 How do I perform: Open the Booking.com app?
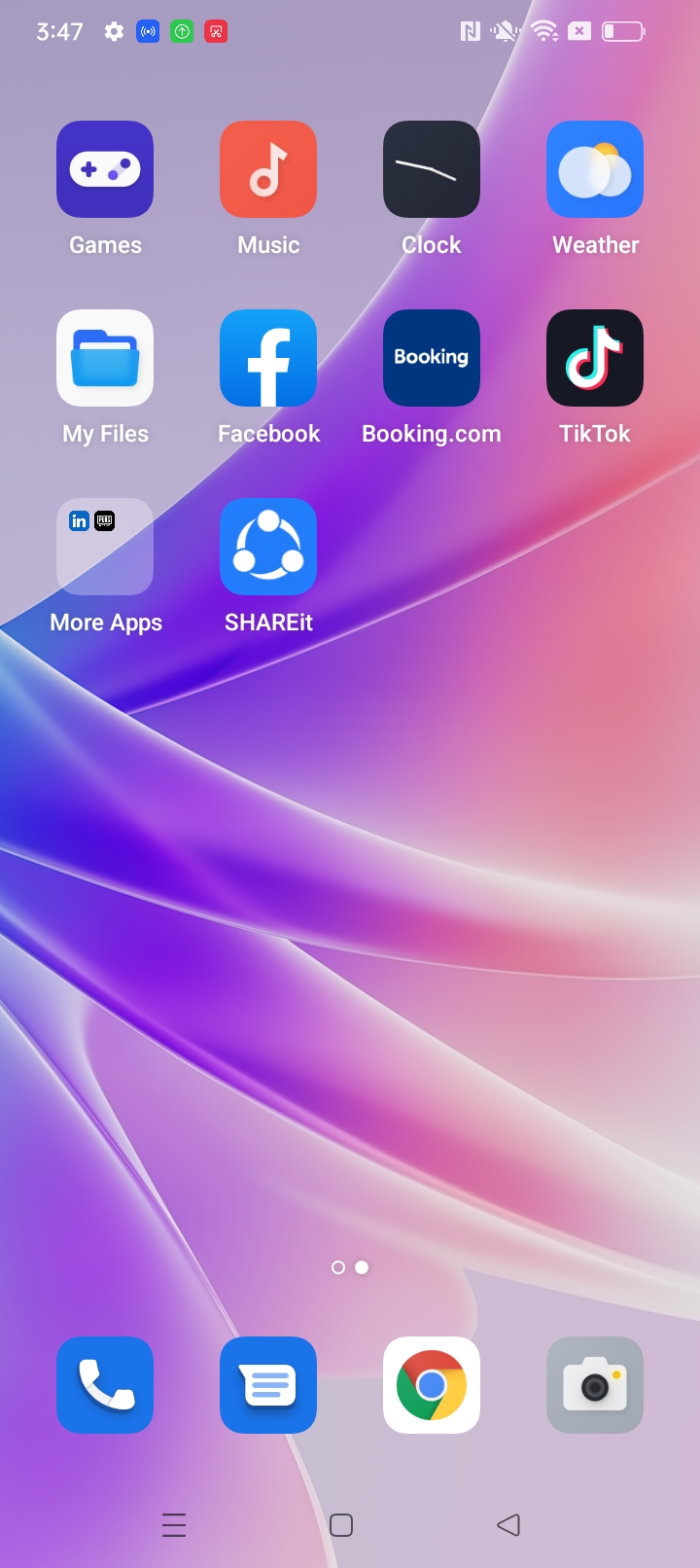click(432, 358)
